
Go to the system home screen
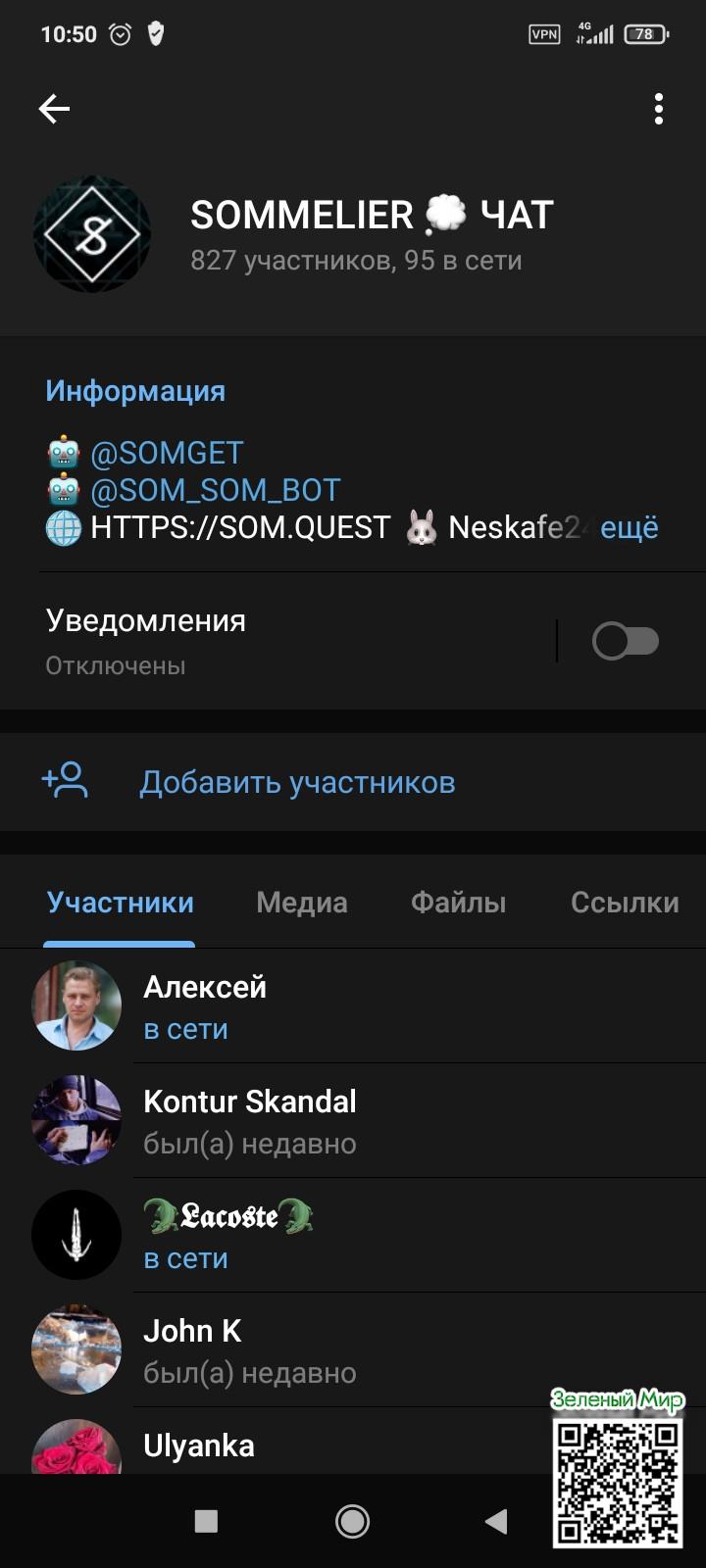(352, 1521)
